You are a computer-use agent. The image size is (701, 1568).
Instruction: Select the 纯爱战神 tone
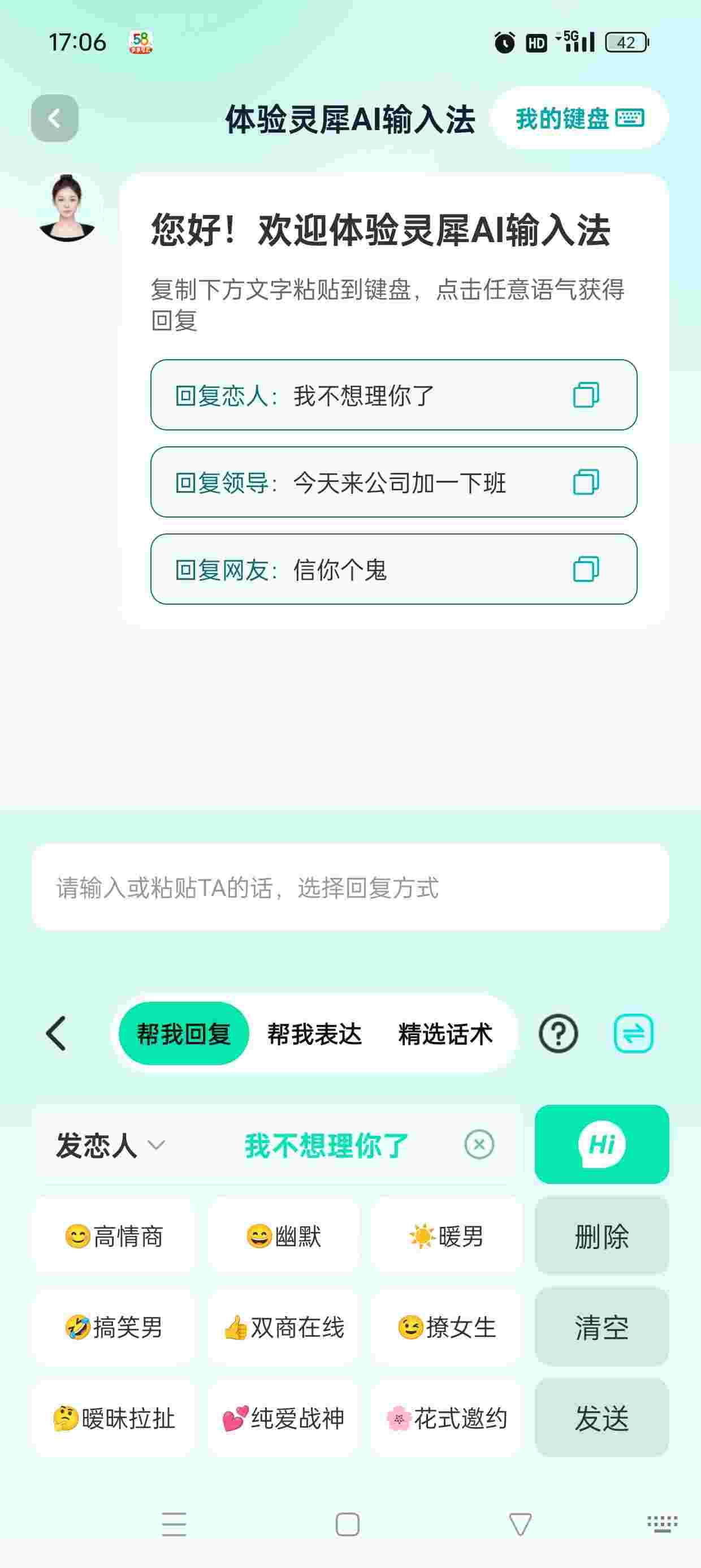click(x=283, y=1418)
